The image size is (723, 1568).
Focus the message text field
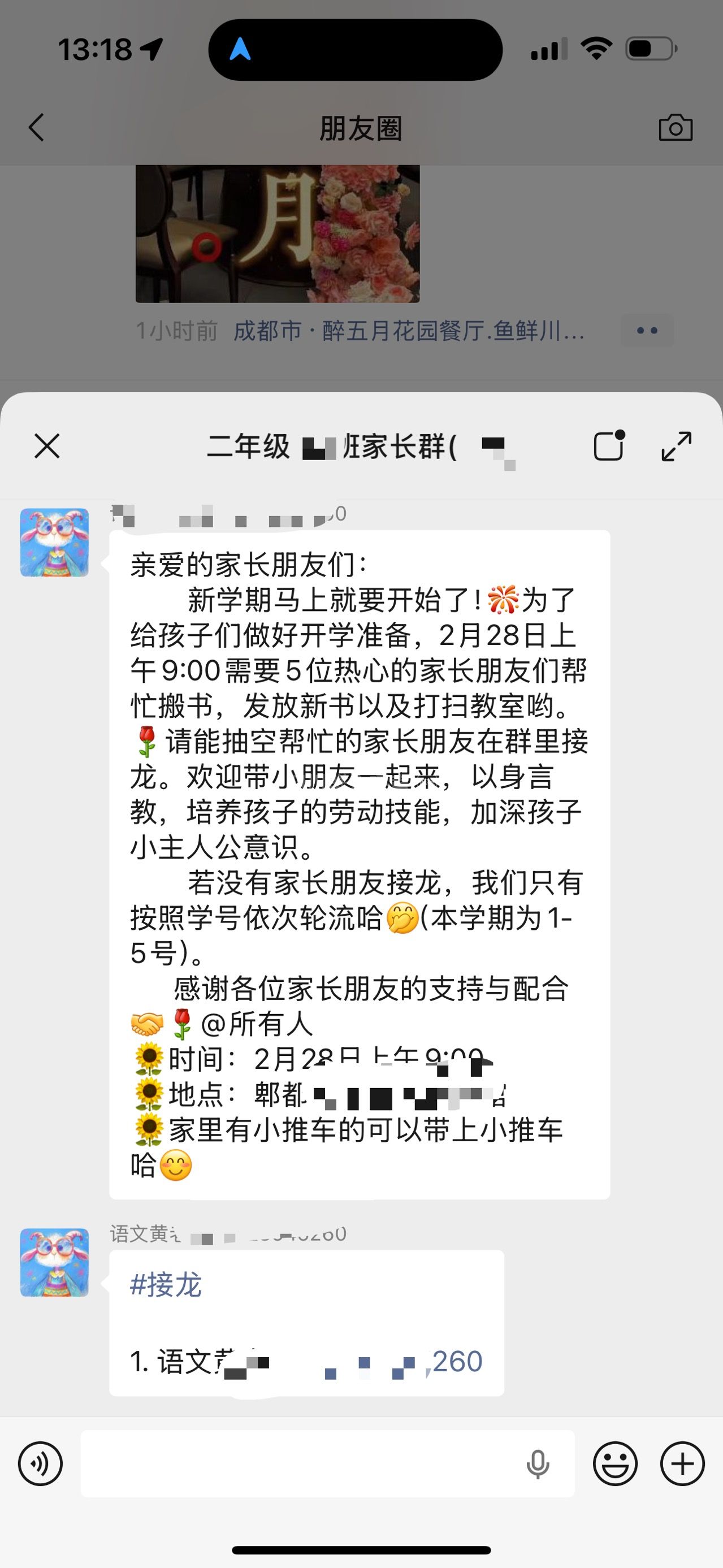tap(298, 1464)
